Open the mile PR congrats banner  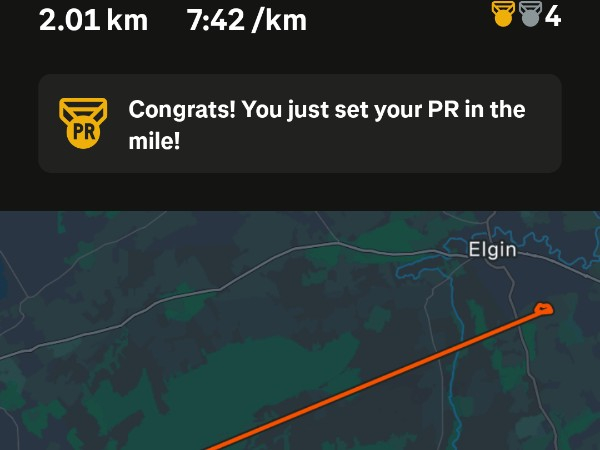pyautogui.click(x=300, y=124)
